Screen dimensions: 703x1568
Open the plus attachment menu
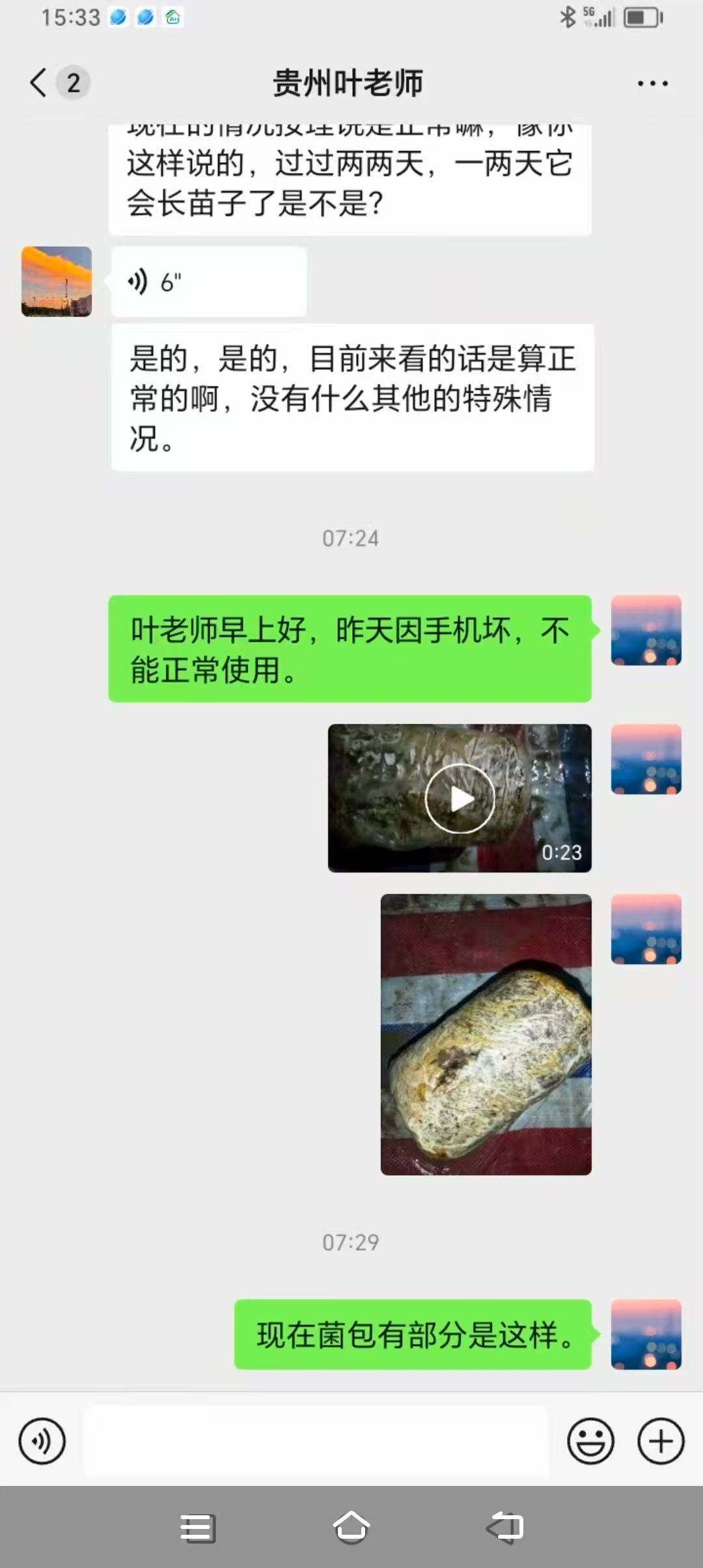coord(661,1442)
